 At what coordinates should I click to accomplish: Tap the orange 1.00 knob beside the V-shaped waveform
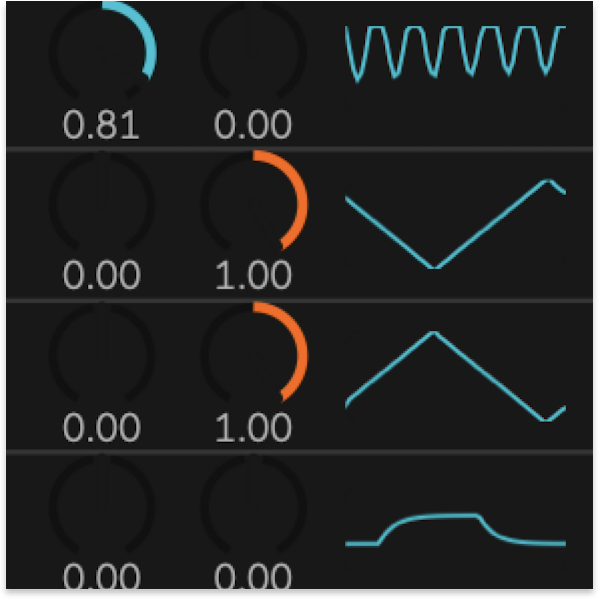[x=254, y=203]
